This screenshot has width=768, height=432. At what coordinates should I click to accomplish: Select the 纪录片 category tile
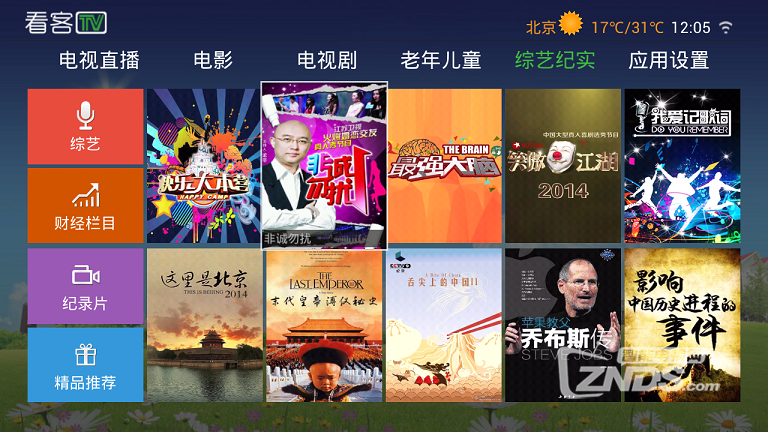pos(85,285)
